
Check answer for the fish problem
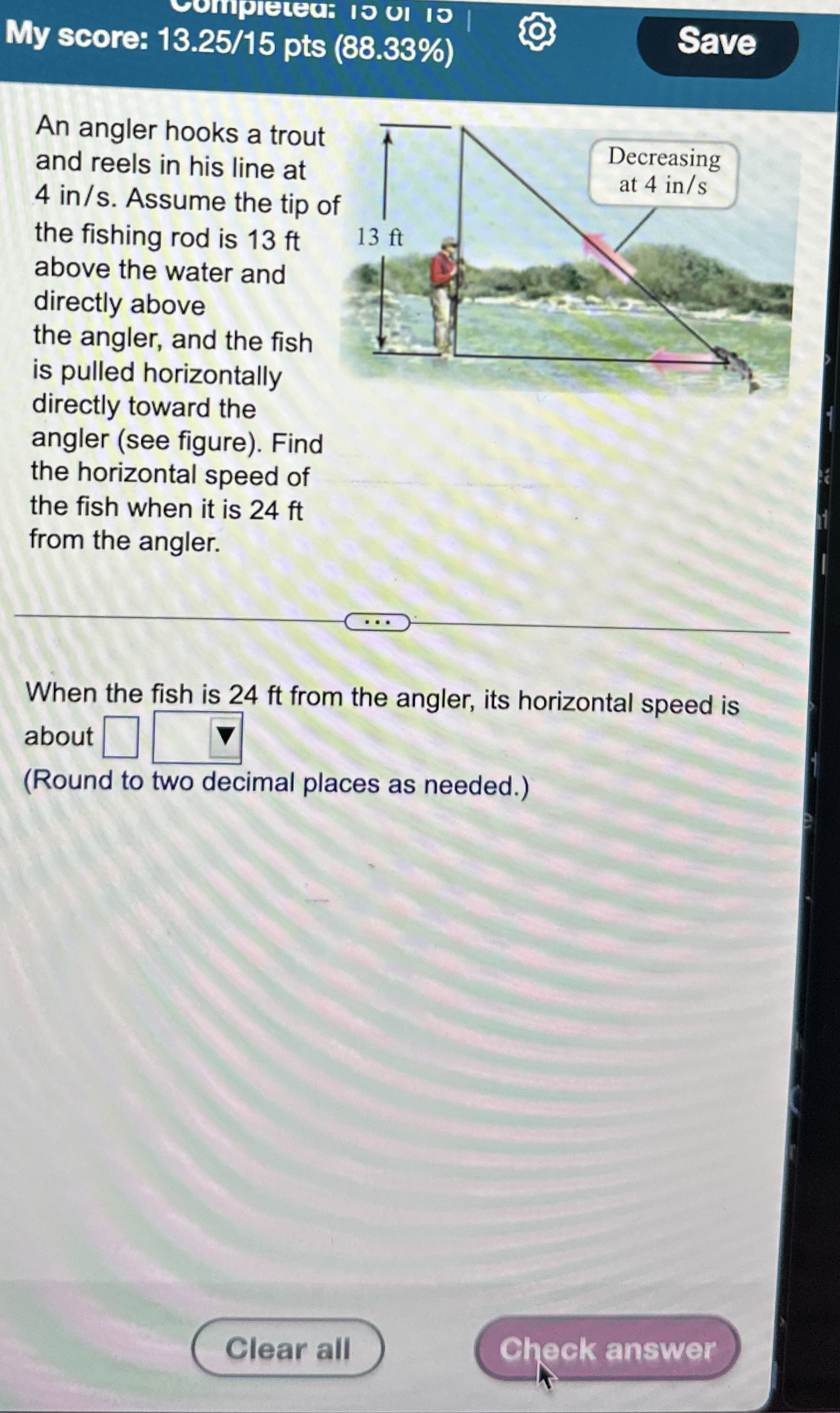tap(607, 1348)
